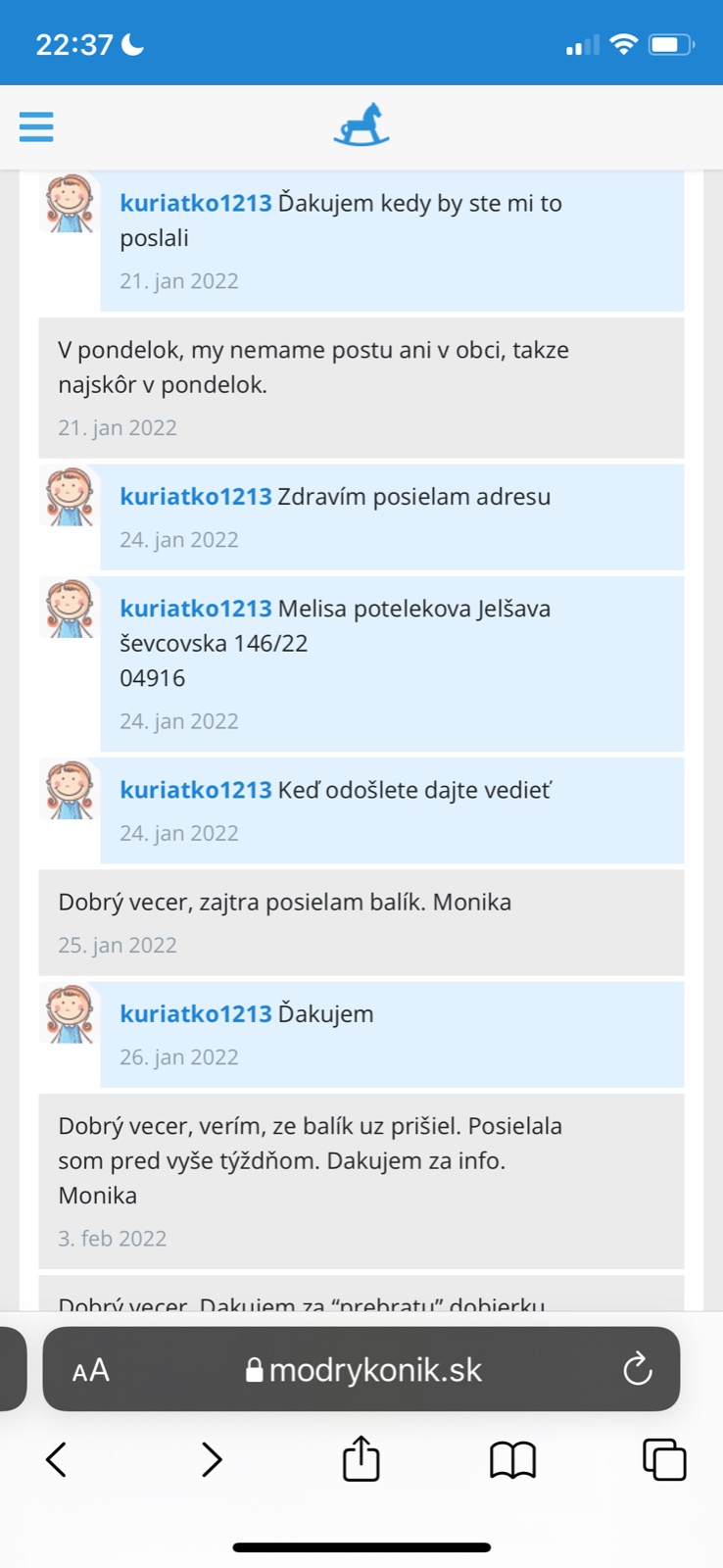Screen dimensions: 723x1568
Task: Go forward in Safari
Action: 211,1459
